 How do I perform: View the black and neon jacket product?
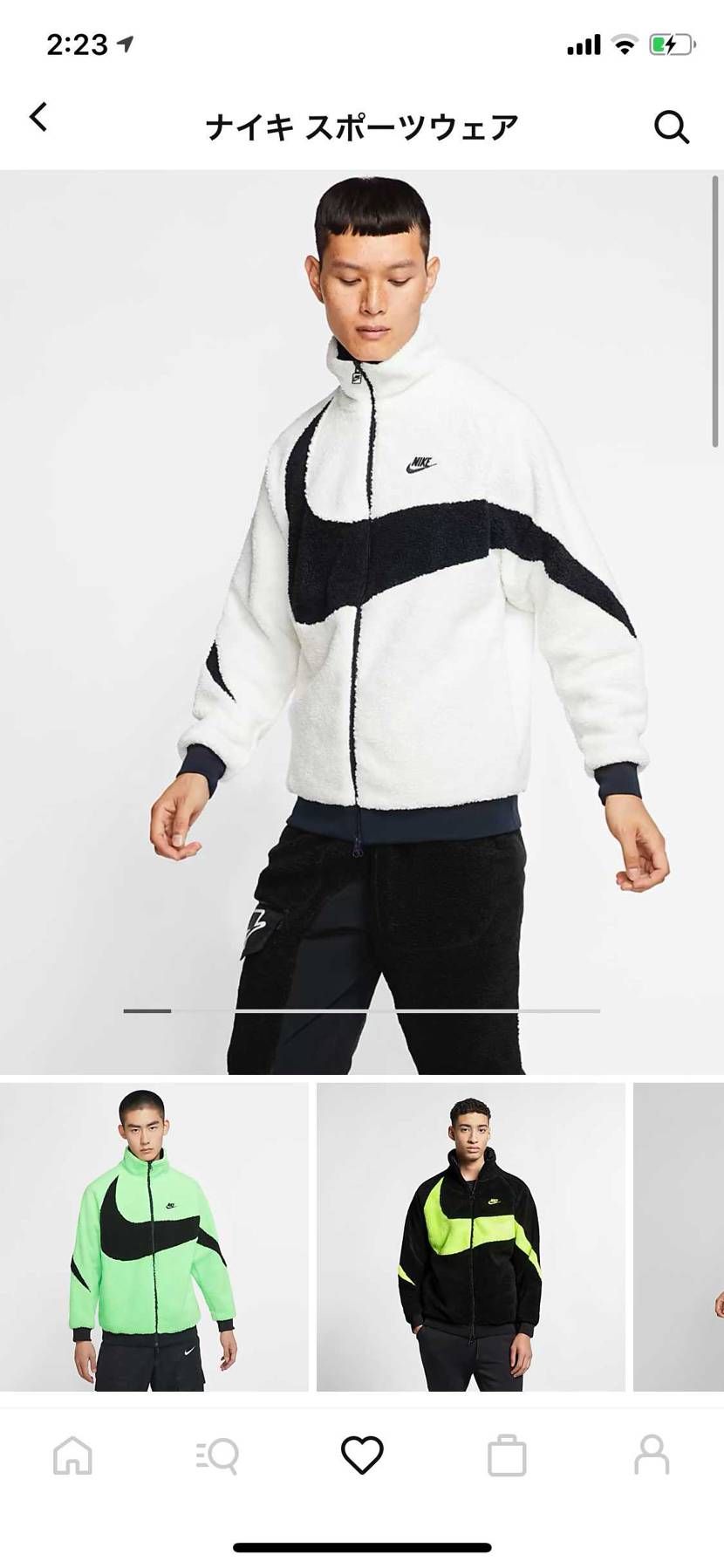pos(470,1236)
